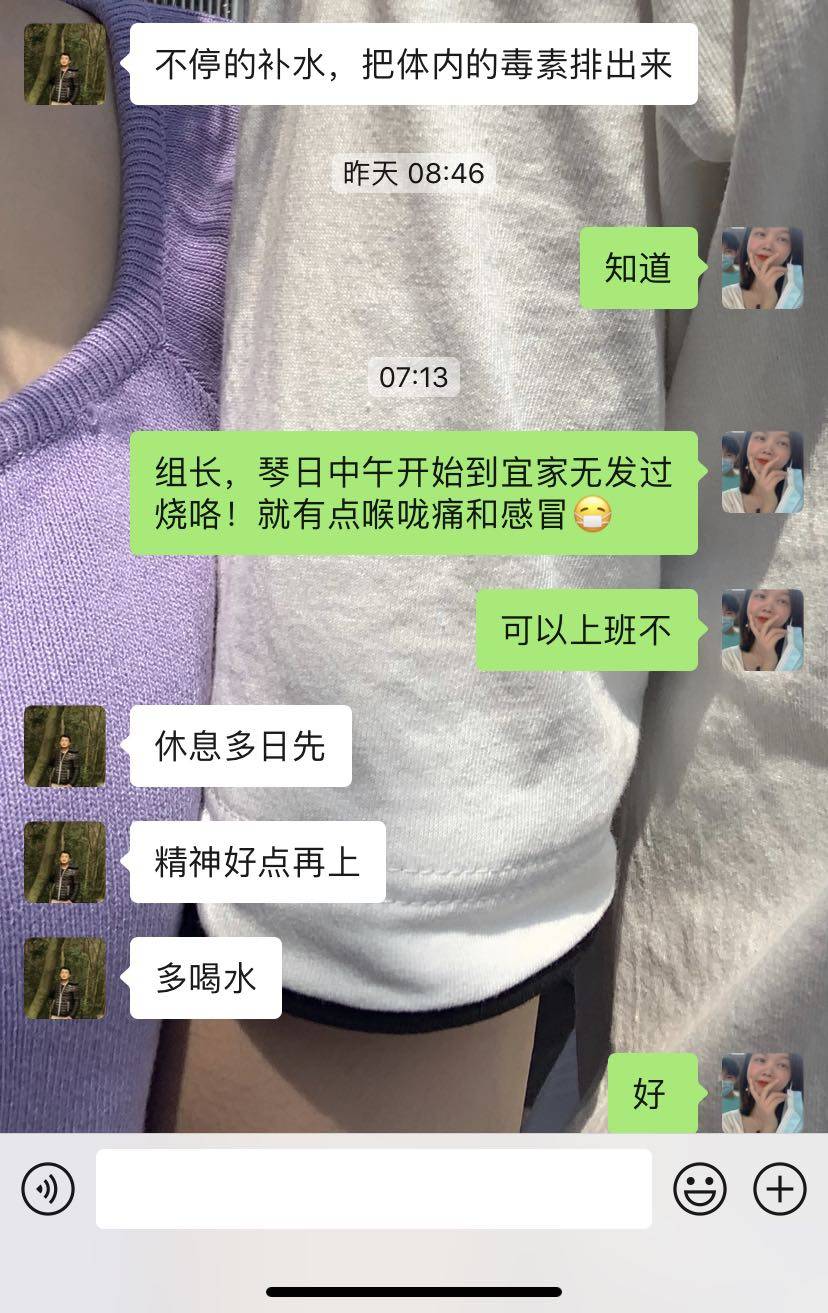828x1313 pixels.
Task: Open the plus attachments menu
Action: (x=779, y=1189)
